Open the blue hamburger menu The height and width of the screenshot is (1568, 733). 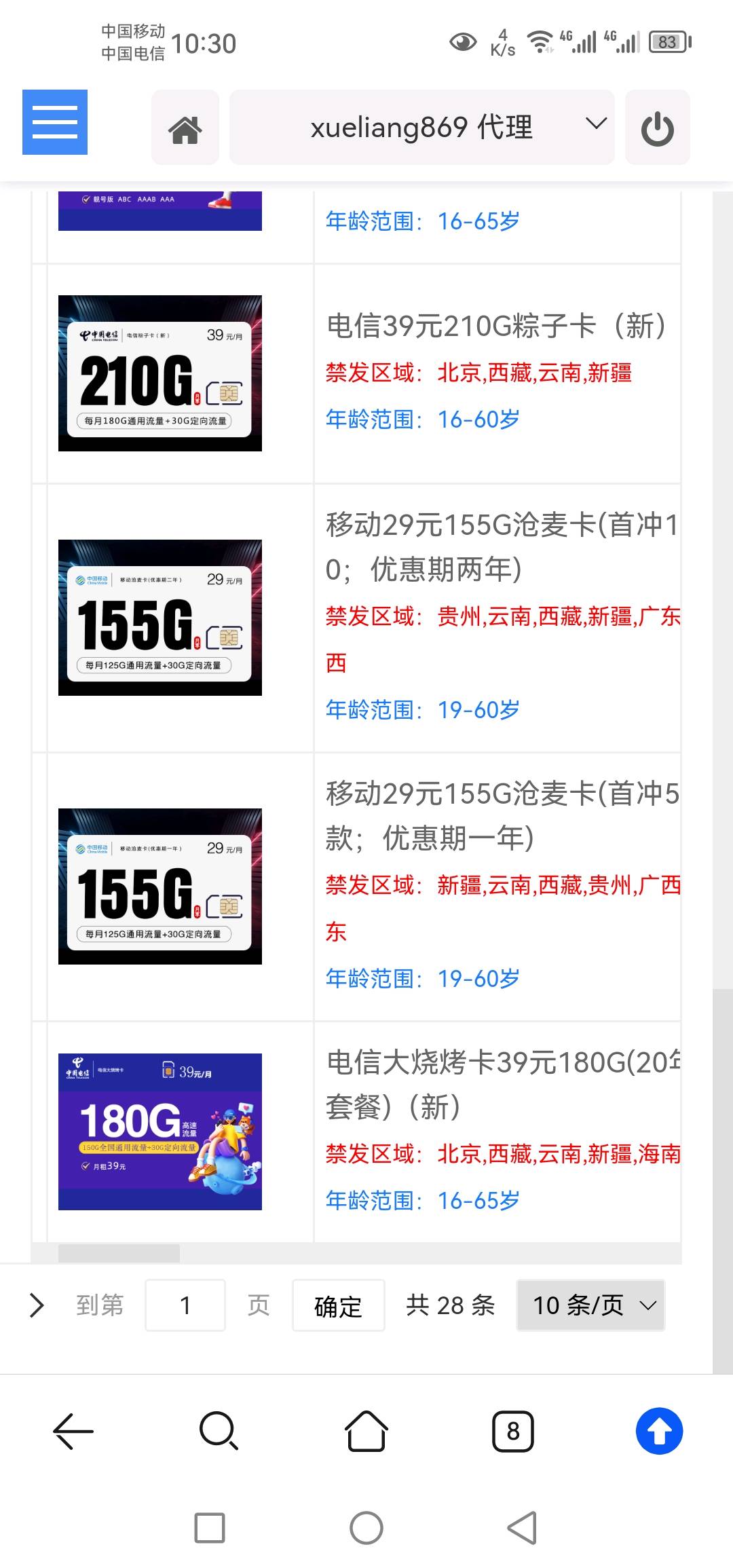click(55, 122)
